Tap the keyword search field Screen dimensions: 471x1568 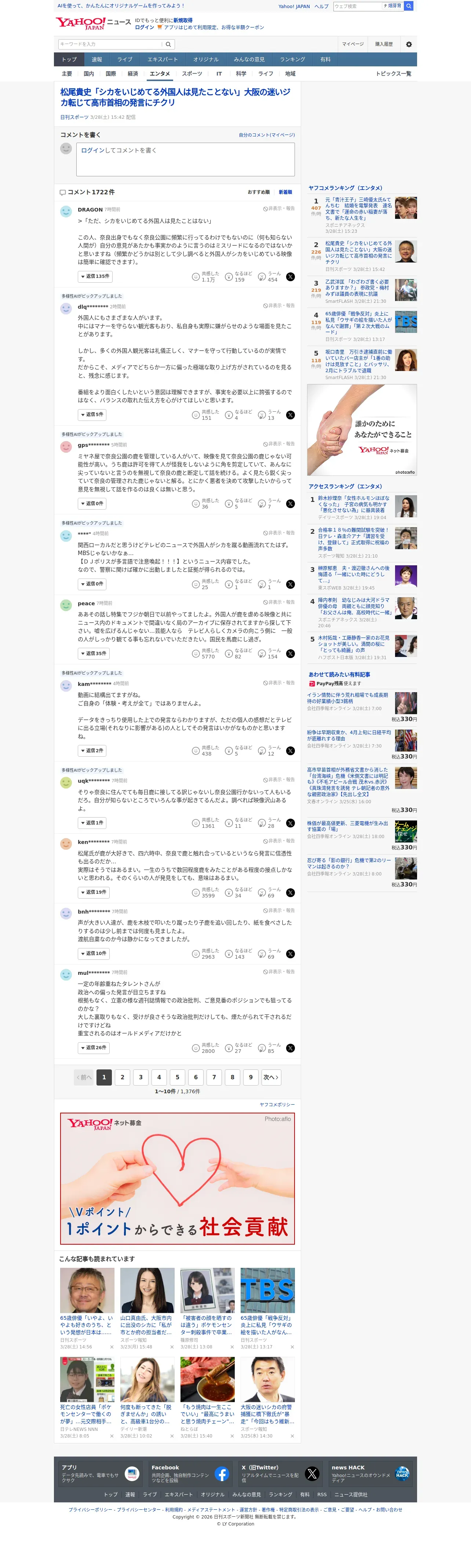click(110, 44)
